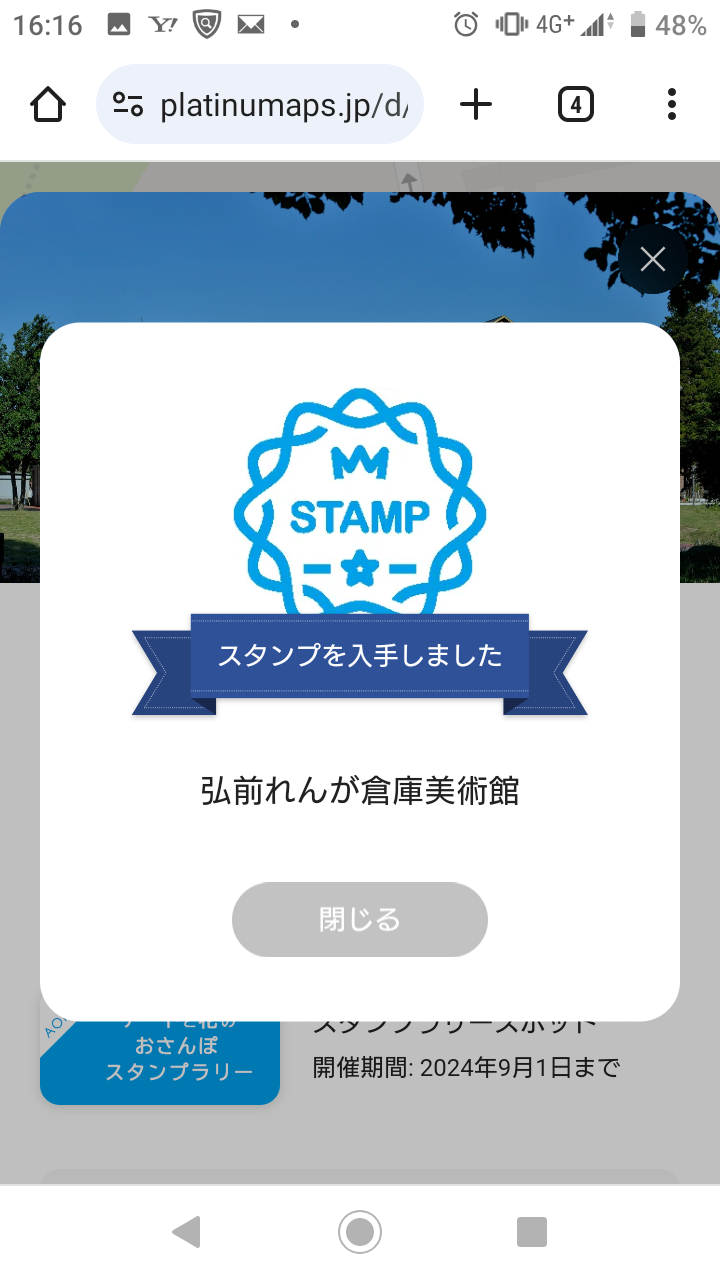
Task: Open recent apps from the navigation bar
Action: 532,1232
